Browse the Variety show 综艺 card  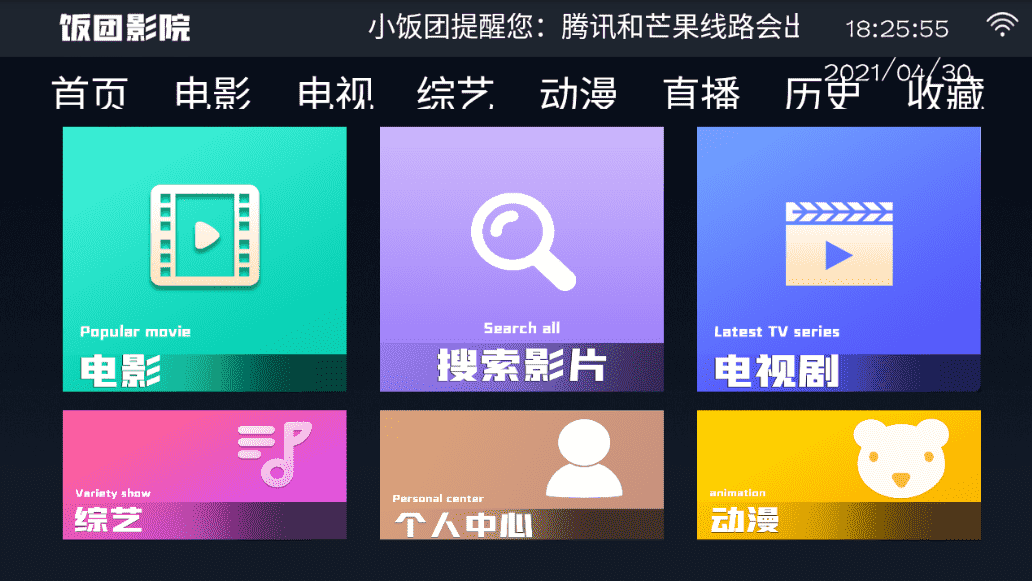[x=205, y=474]
